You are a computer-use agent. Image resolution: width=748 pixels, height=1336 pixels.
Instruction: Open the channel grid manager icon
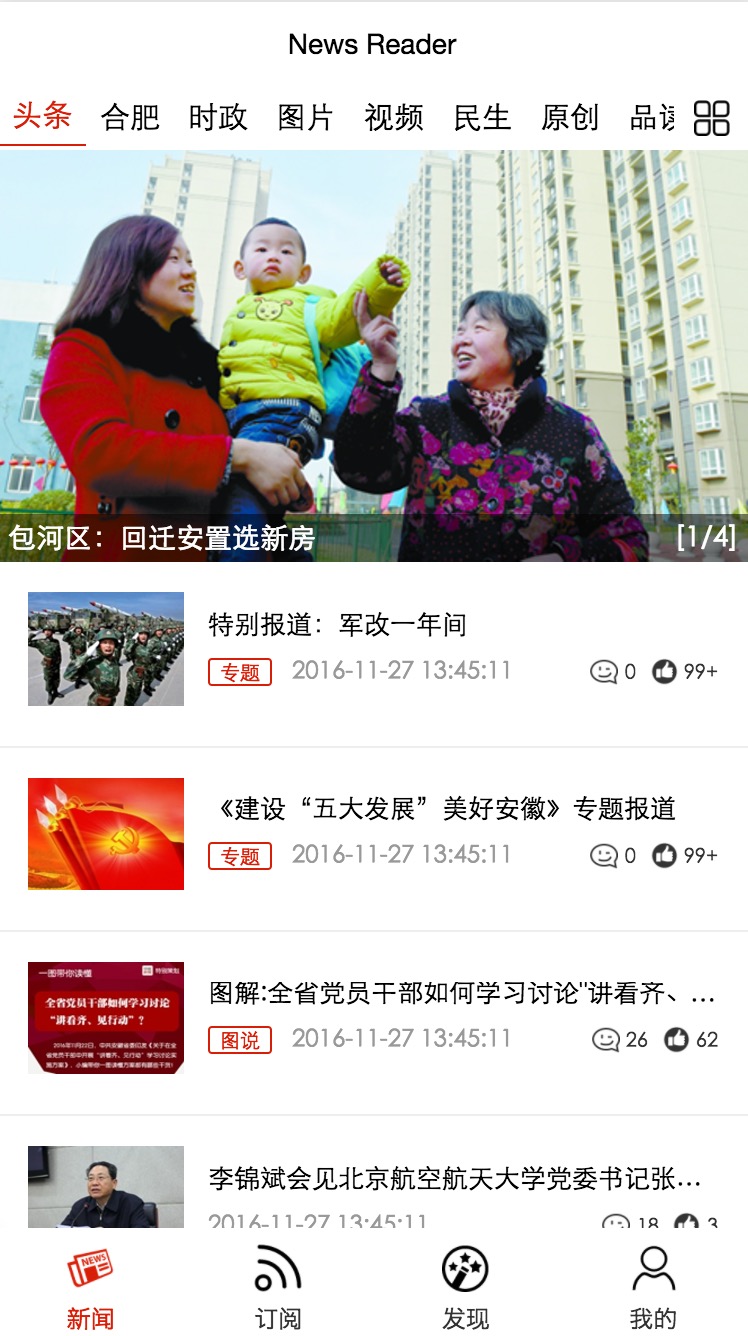coord(711,118)
